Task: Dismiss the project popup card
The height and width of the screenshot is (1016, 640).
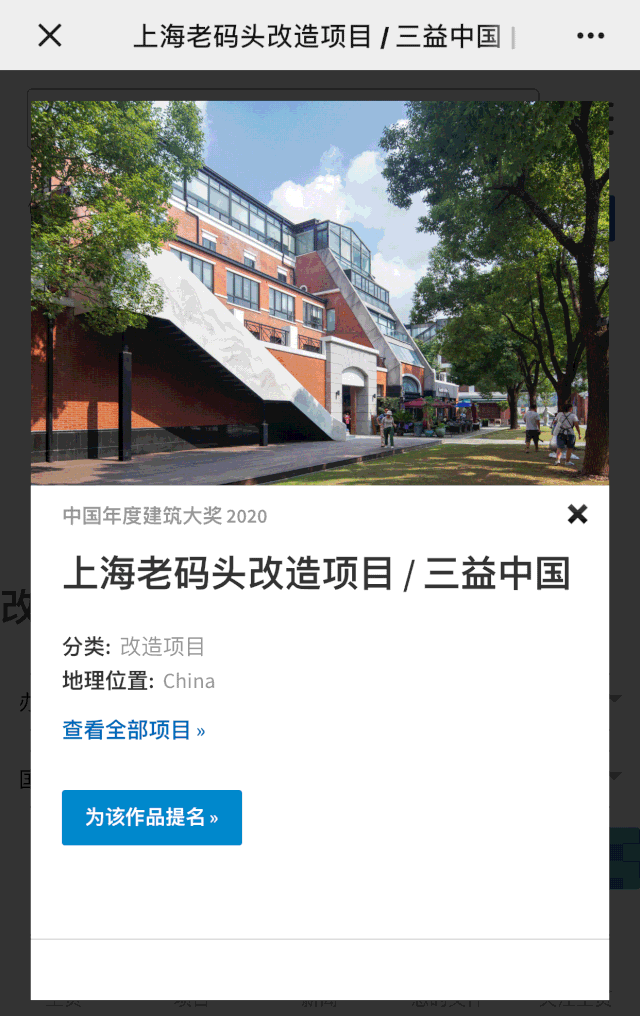Action: (x=577, y=514)
